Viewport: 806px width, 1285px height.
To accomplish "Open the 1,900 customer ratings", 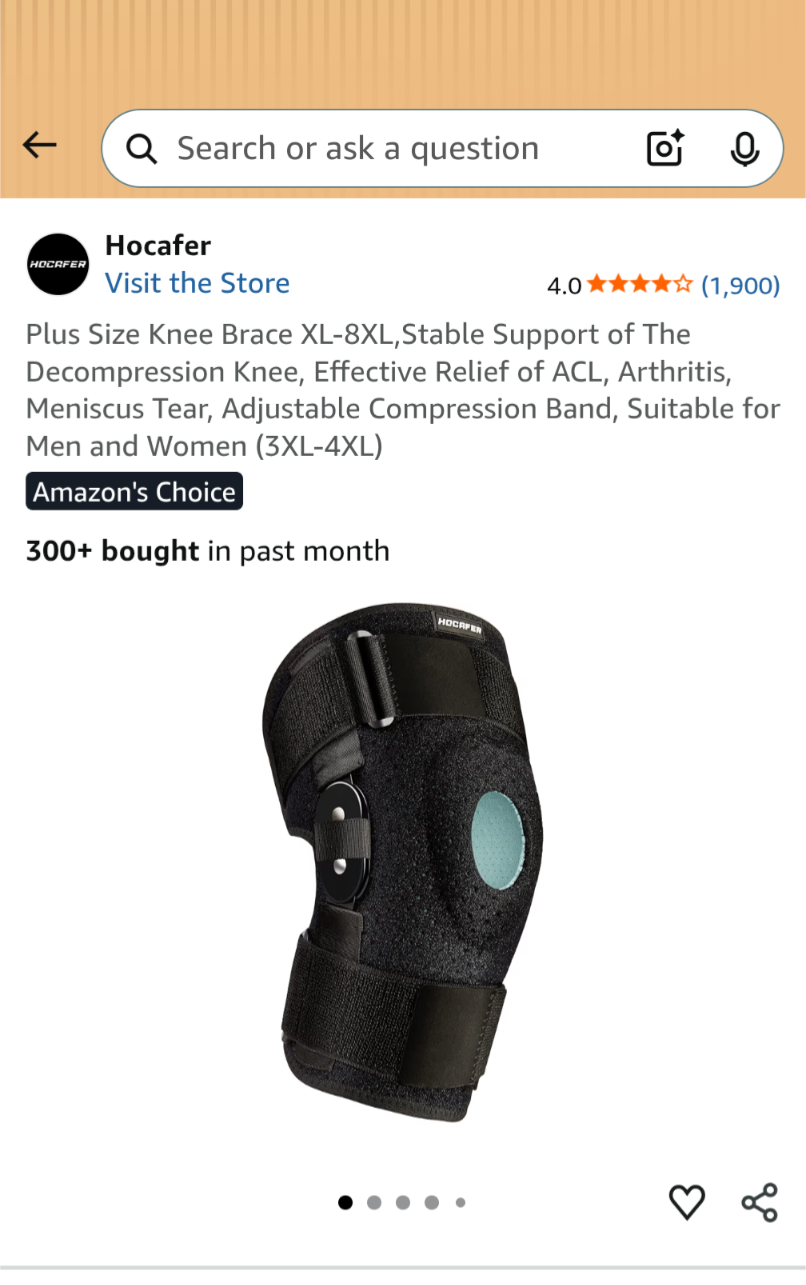I will tap(740, 285).
